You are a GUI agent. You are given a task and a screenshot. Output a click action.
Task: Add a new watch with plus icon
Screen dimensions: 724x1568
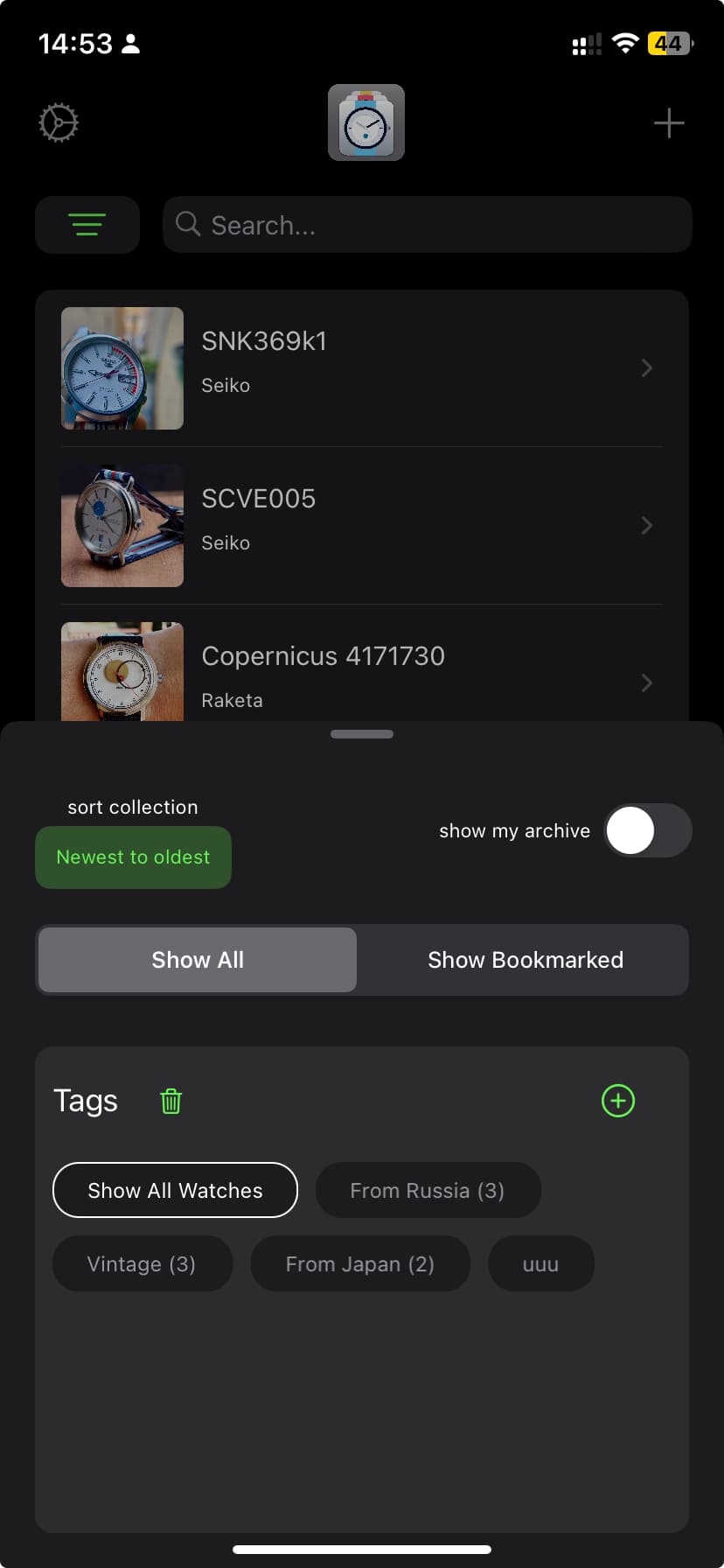[x=669, y=122]
